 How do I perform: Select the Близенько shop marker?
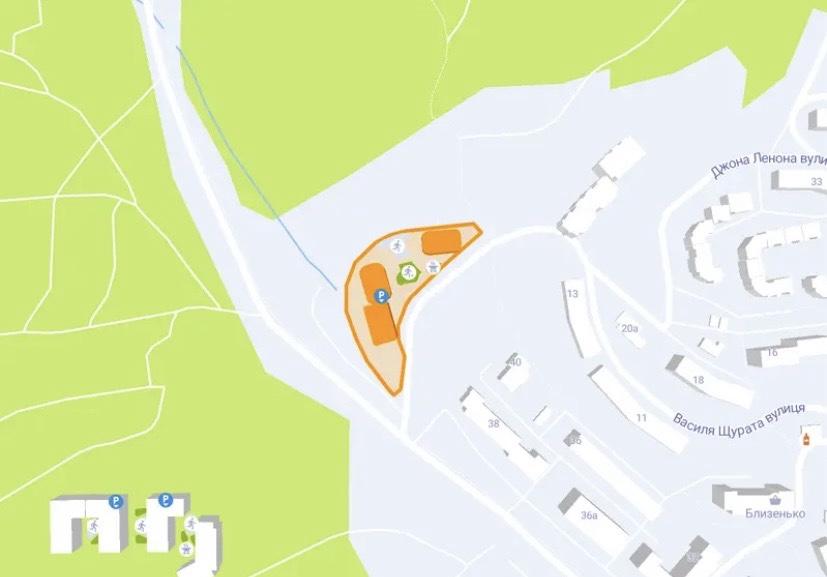pyautogui.click(x=775, y=497)
